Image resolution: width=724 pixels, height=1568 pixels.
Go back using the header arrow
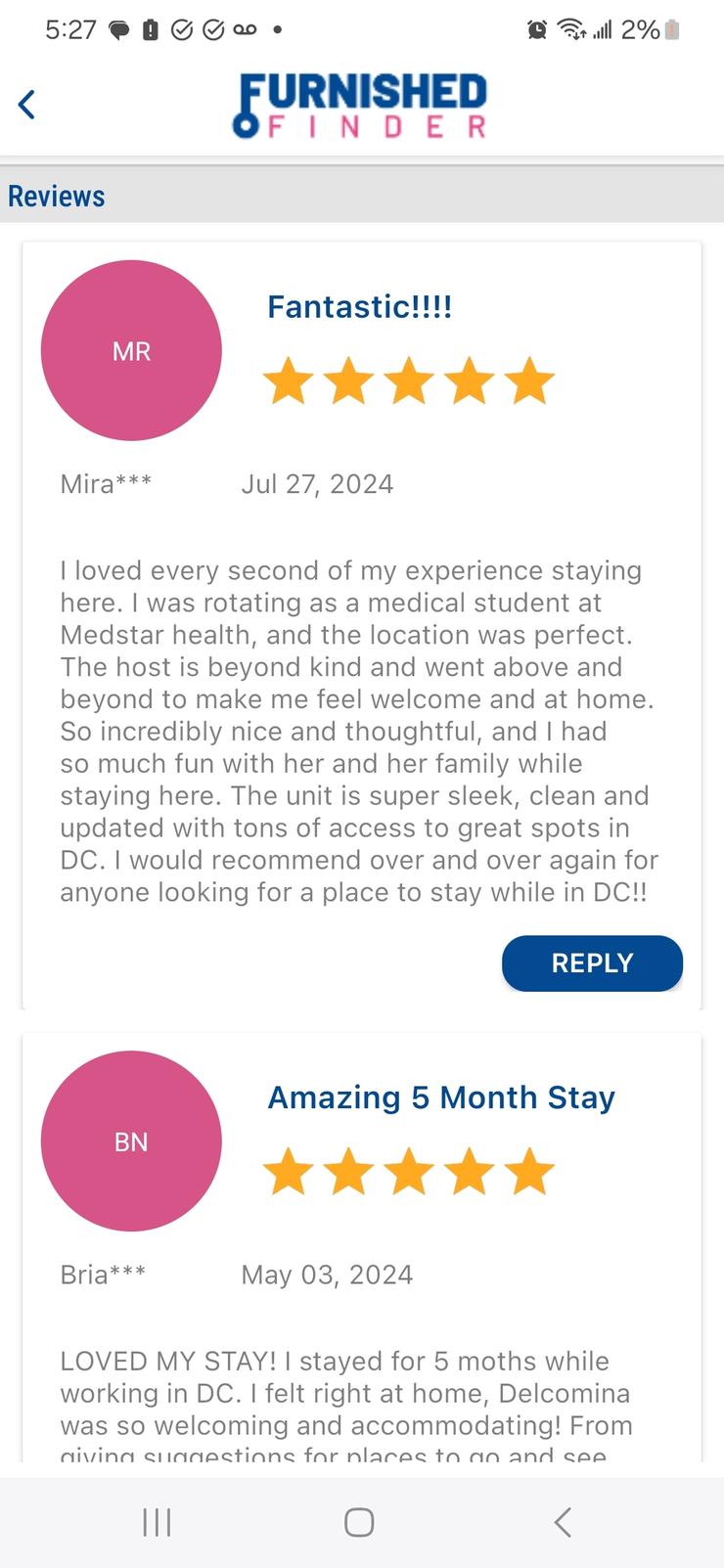tap(27, 104)
